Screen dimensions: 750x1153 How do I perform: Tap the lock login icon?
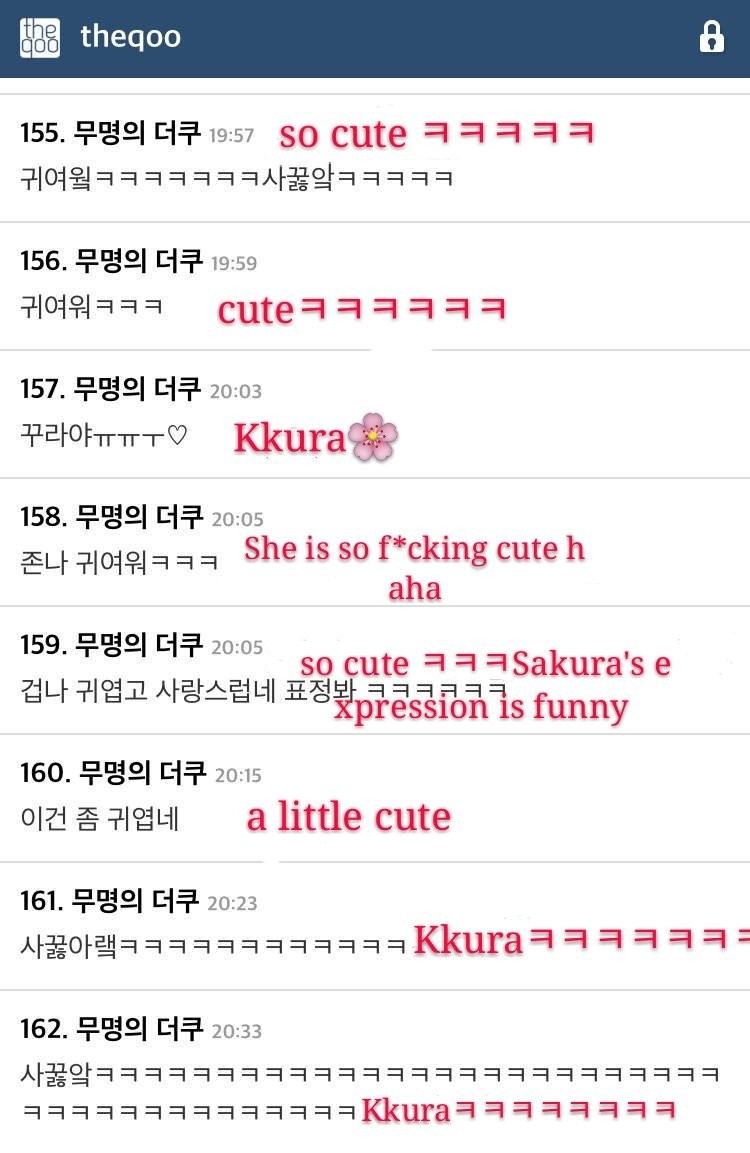[711, 38]
